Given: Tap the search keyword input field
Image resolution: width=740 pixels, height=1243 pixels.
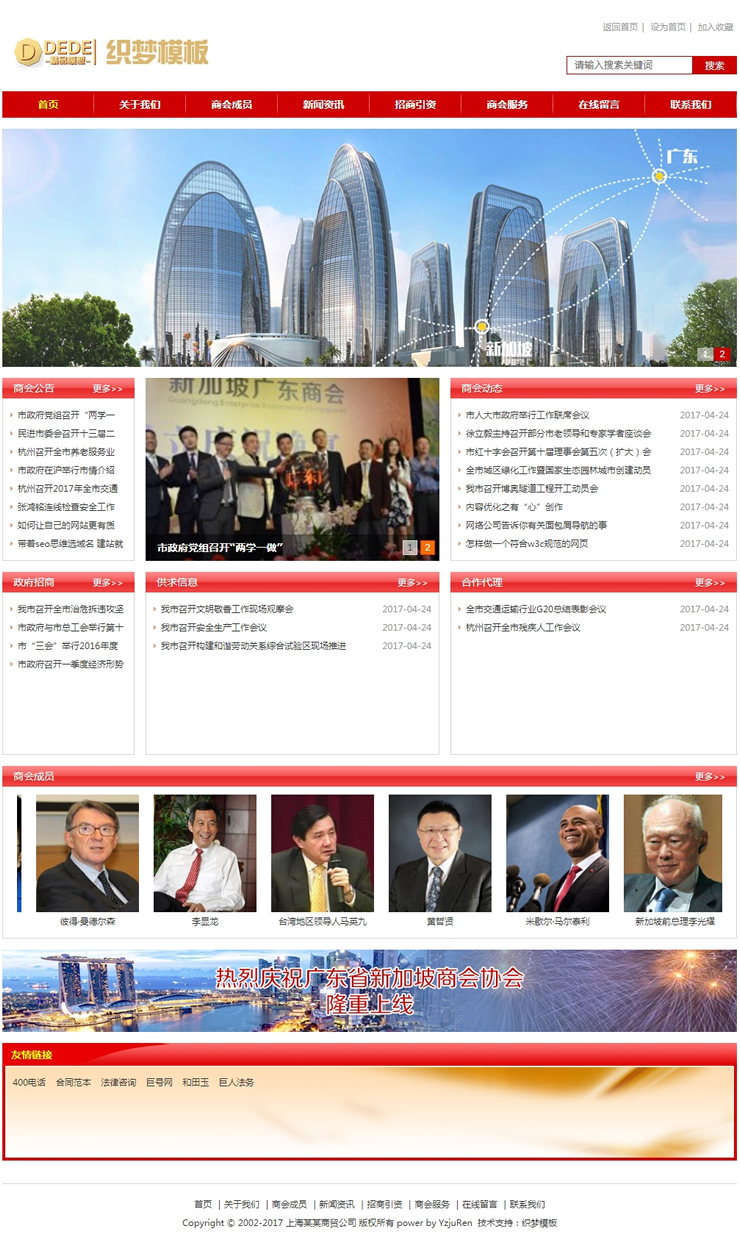Looking at the screenshot, I should point(629,65).
